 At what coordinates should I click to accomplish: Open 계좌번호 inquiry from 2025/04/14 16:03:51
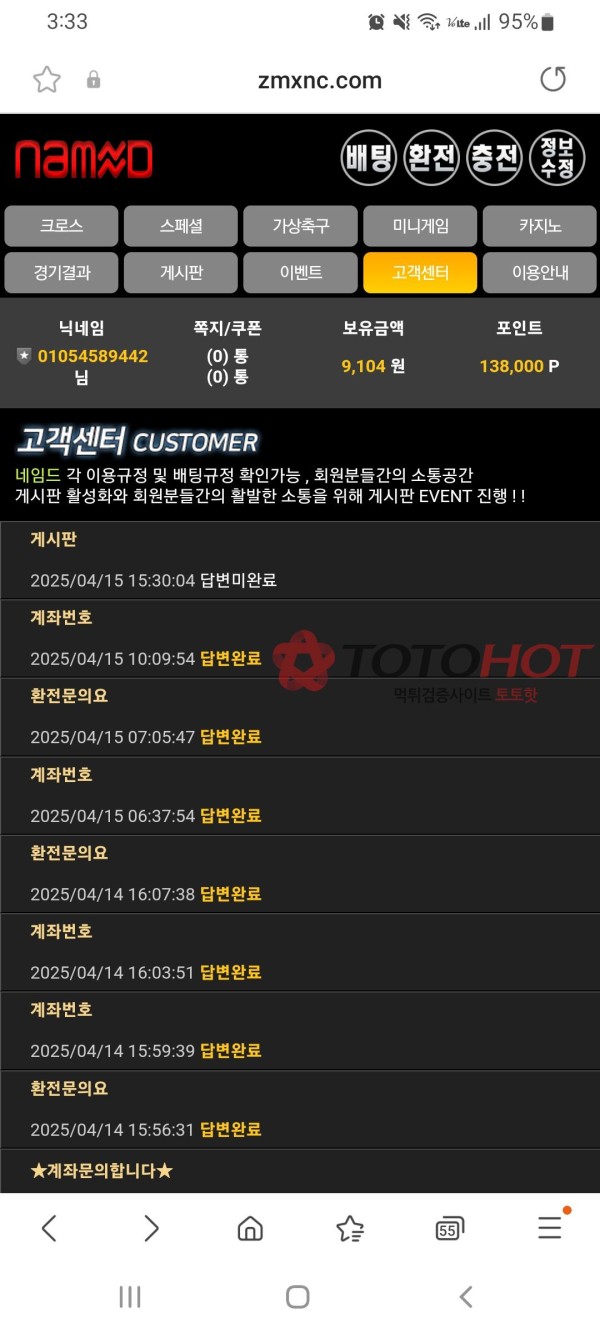coord(300,952)
